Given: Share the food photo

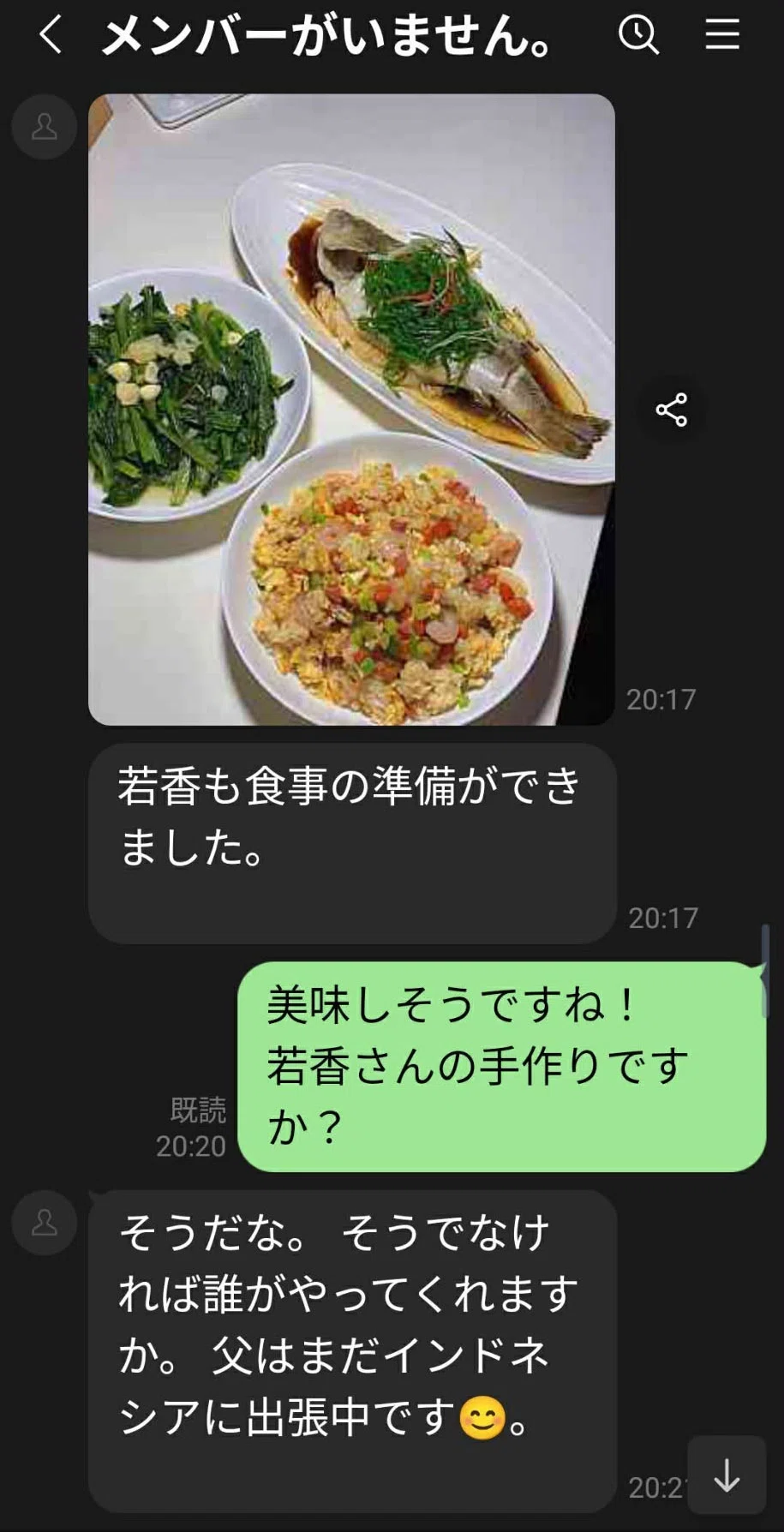Looking at the screenshot, I should pyautogui.click(x=672, y=410).
